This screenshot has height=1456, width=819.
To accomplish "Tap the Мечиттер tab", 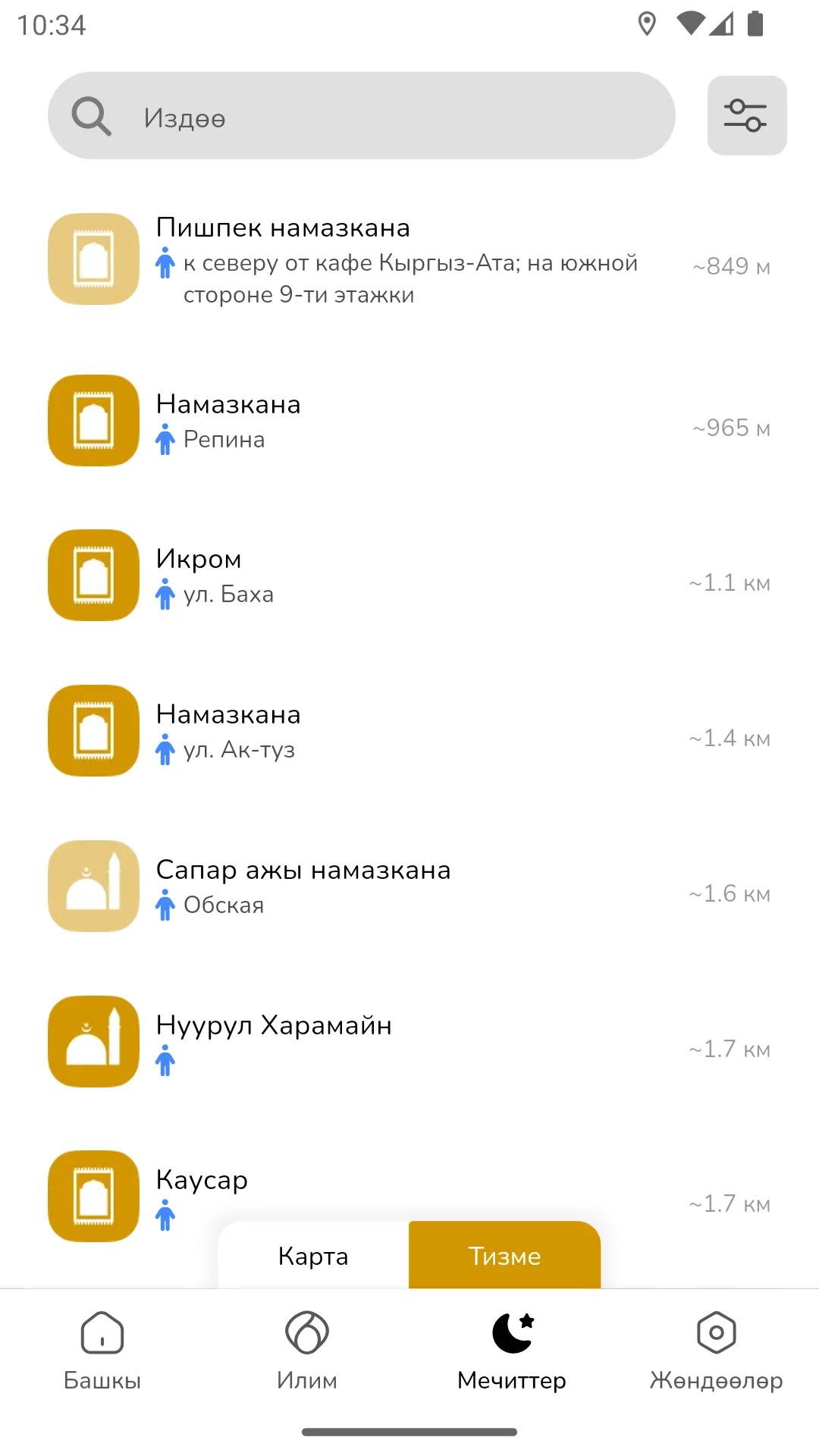I will tap(512, 1351).
